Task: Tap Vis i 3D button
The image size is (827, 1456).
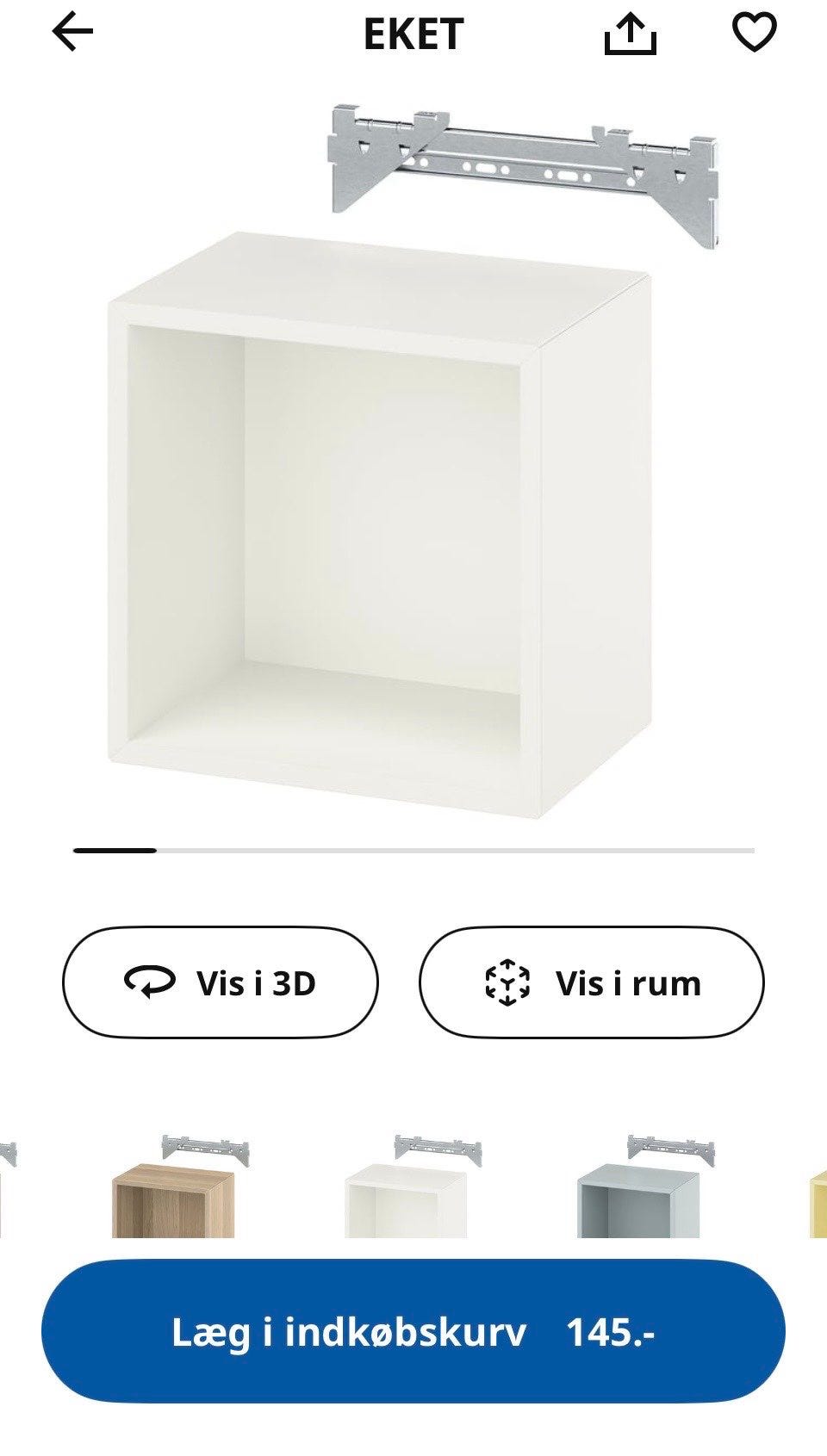Action: tap(221, 982)
